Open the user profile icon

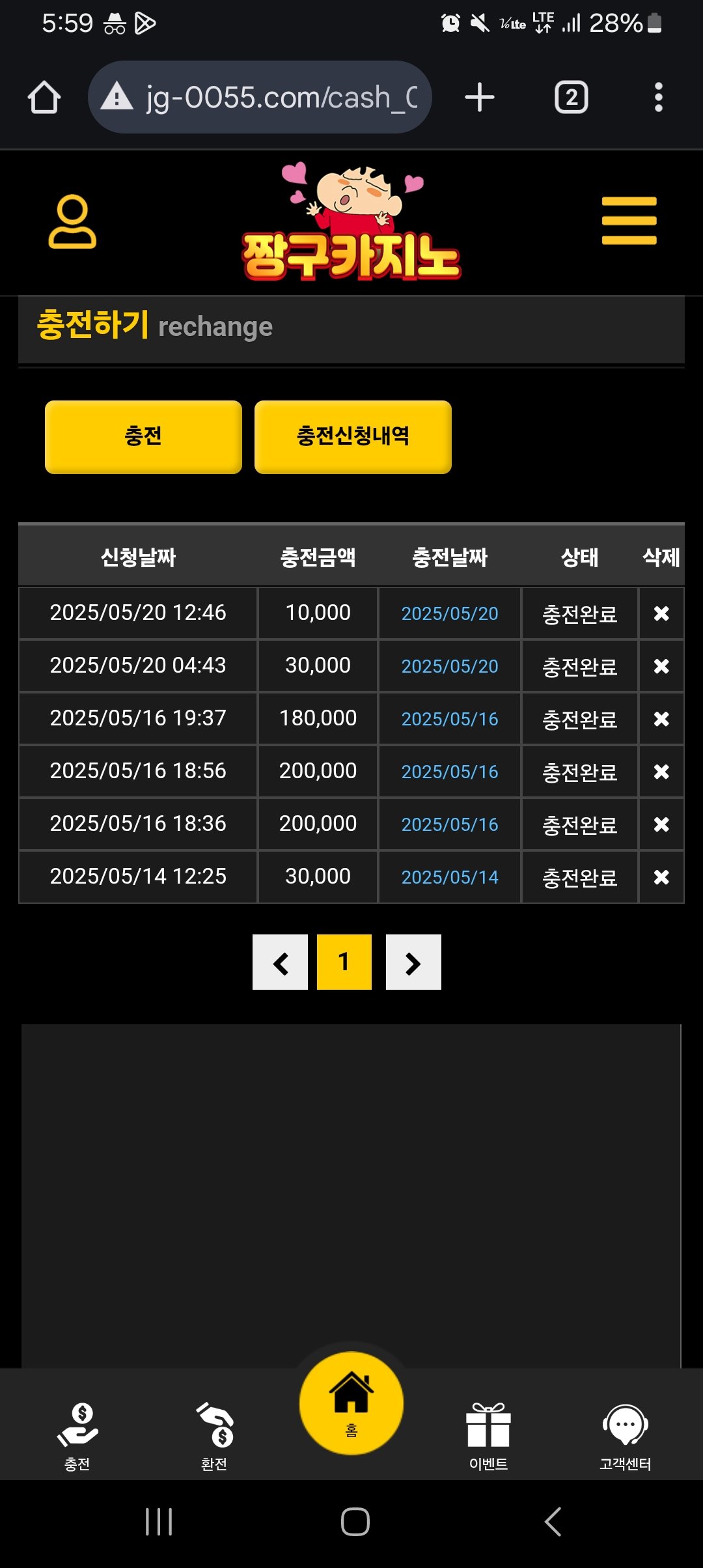(x=72, y=222)
